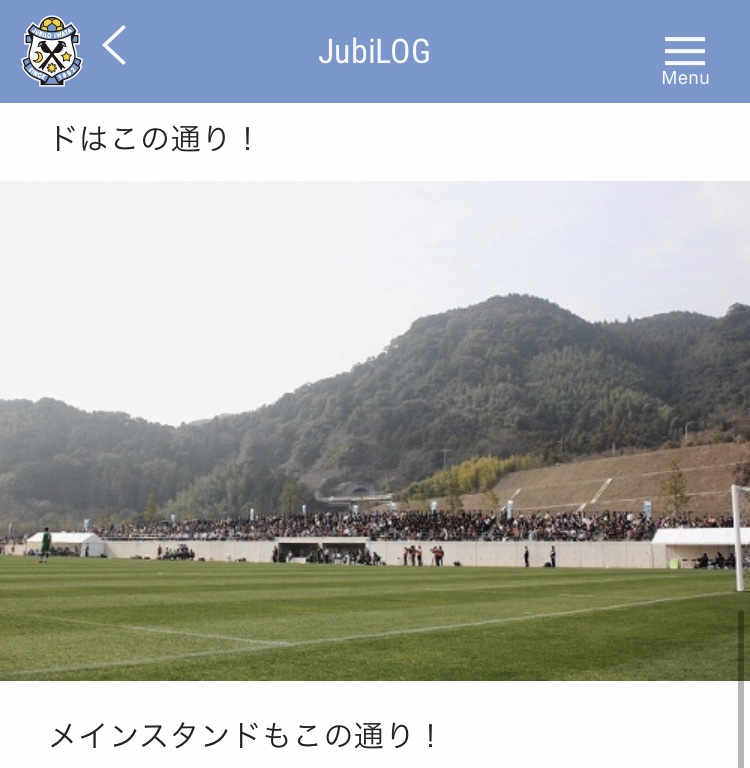The image size is (750, 768).
Task: Go back with the header arrow
Action: (x=115, y=46)
